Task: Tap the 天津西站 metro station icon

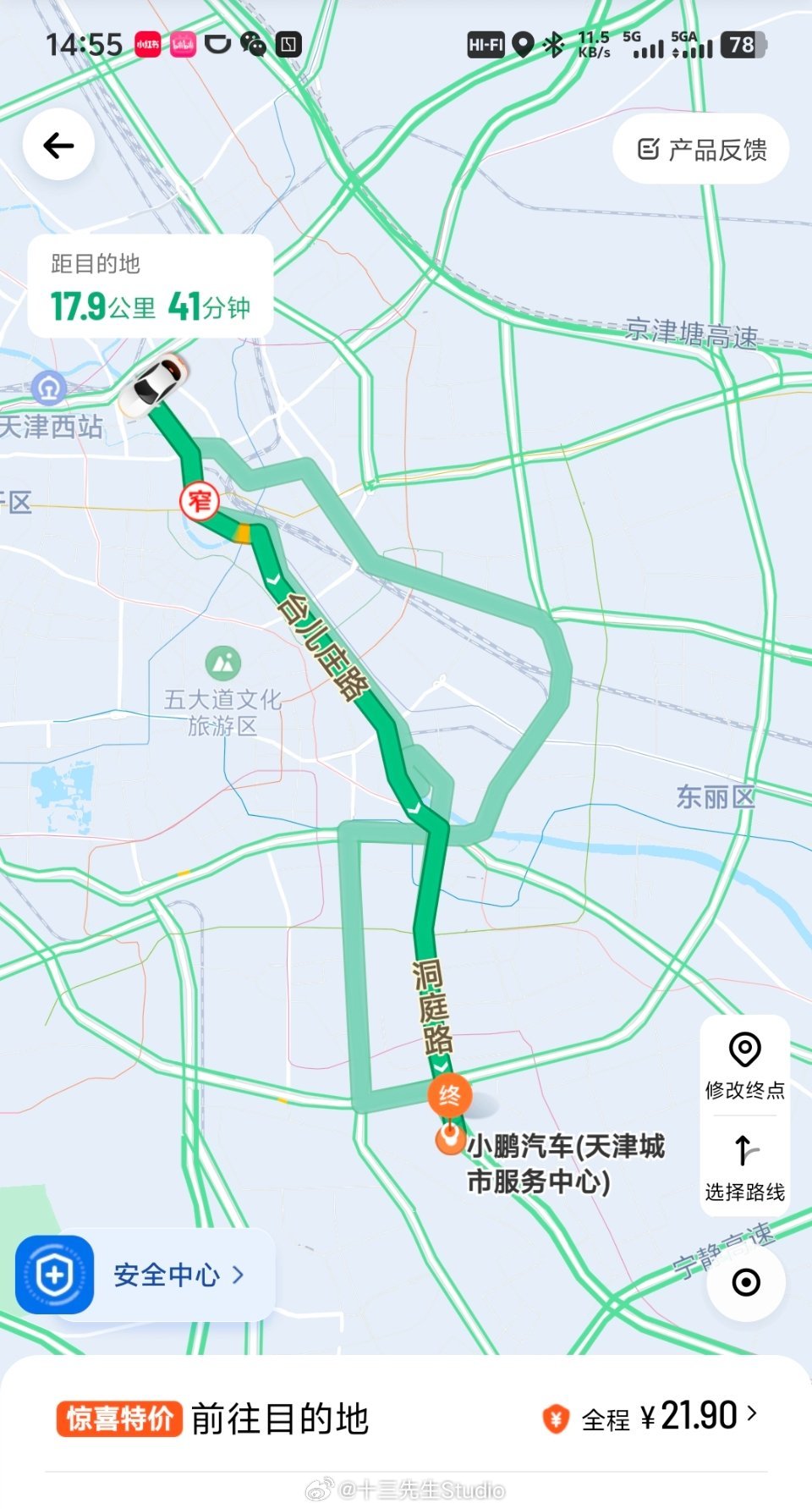Action: 48,389
